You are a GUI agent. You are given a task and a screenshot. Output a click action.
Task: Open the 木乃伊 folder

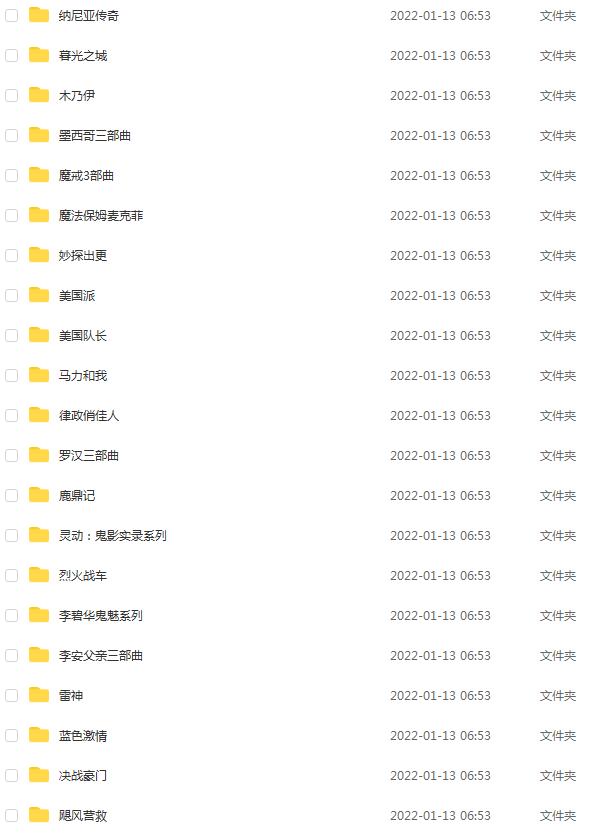tap(77, 96)
